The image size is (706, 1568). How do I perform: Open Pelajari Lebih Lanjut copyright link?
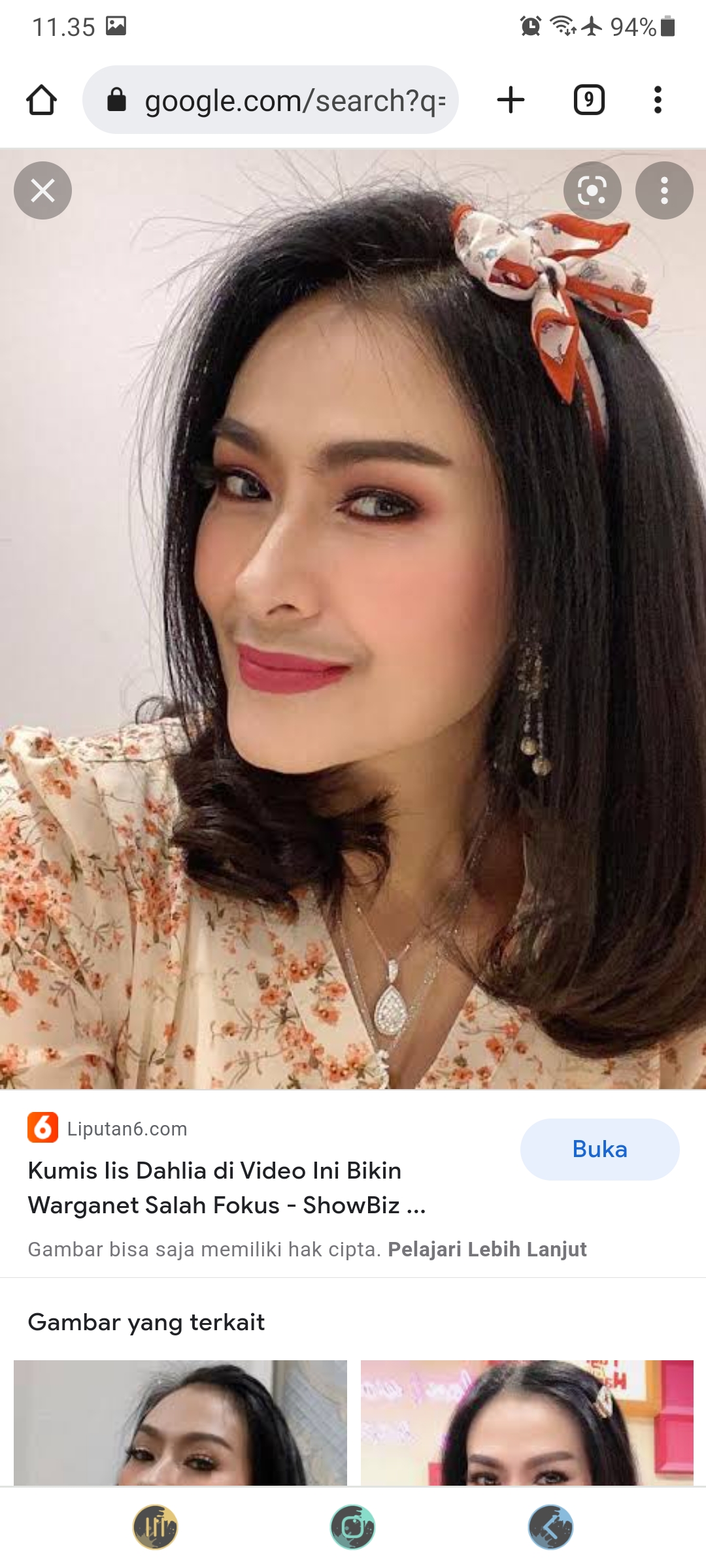(x=487, y=1249)
